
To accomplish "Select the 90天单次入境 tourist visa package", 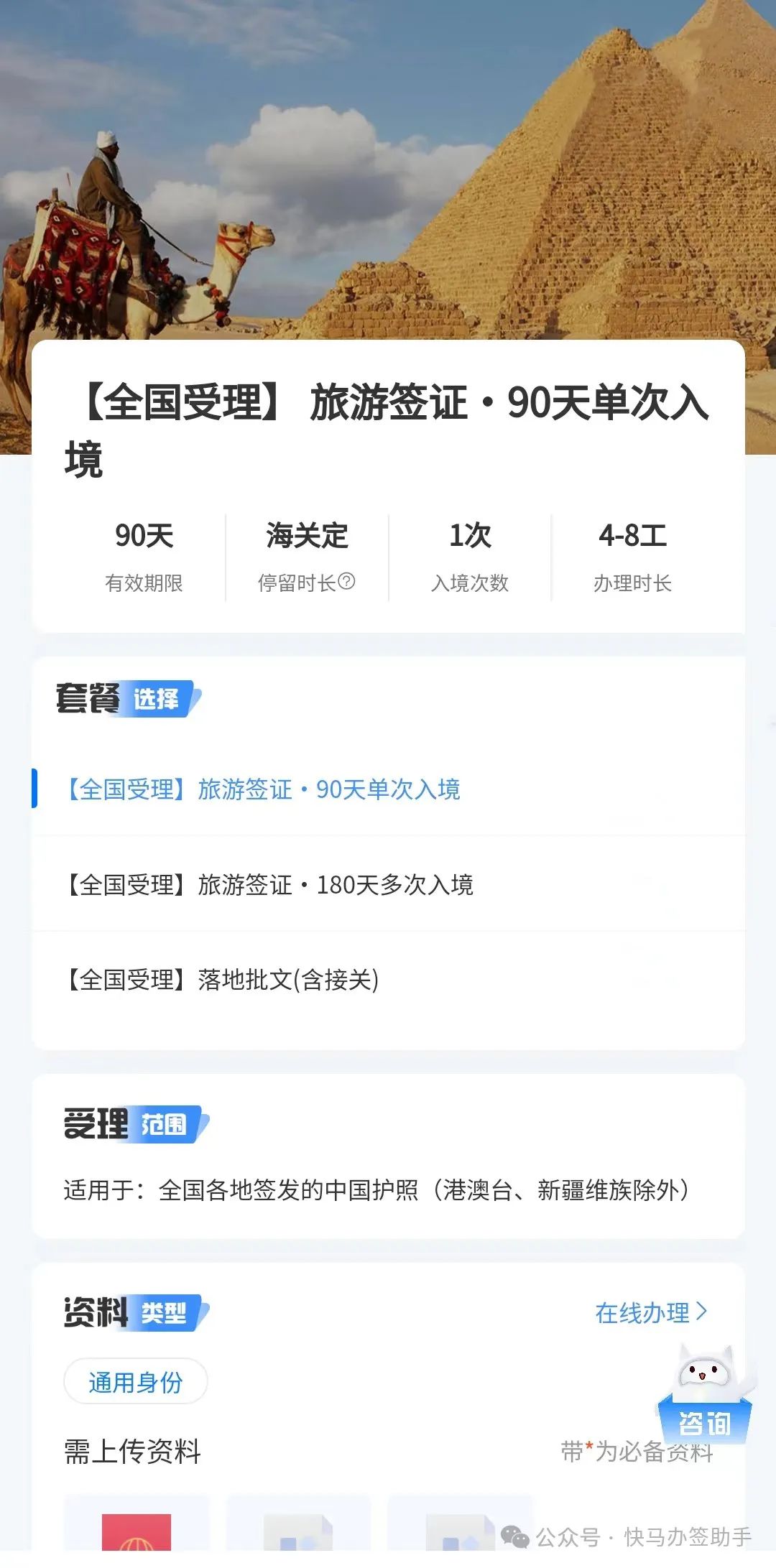I will [x=263, y=789].
